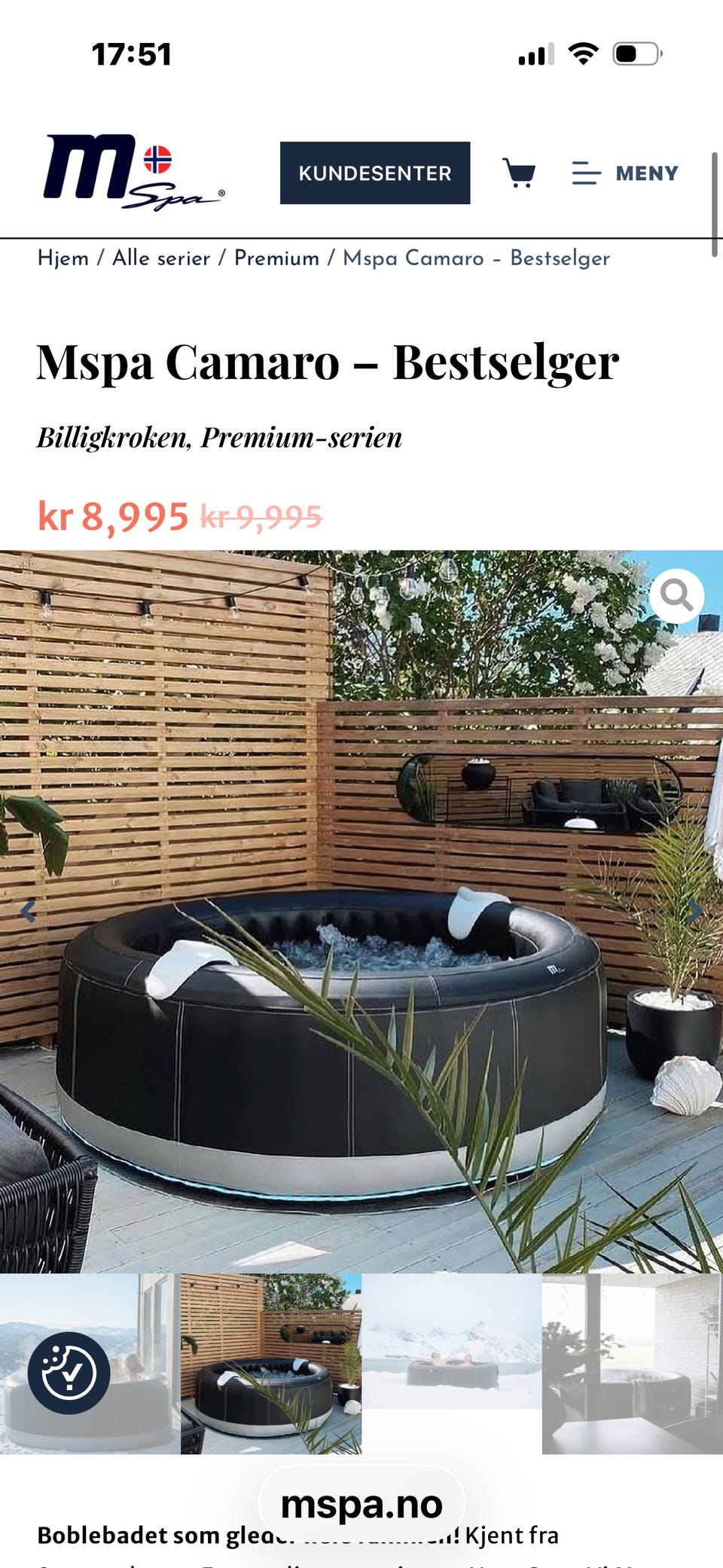Navigate to Hjem via breadcrumb
The height and width of the screenshot is (1568, 723).
pos(64,258)
